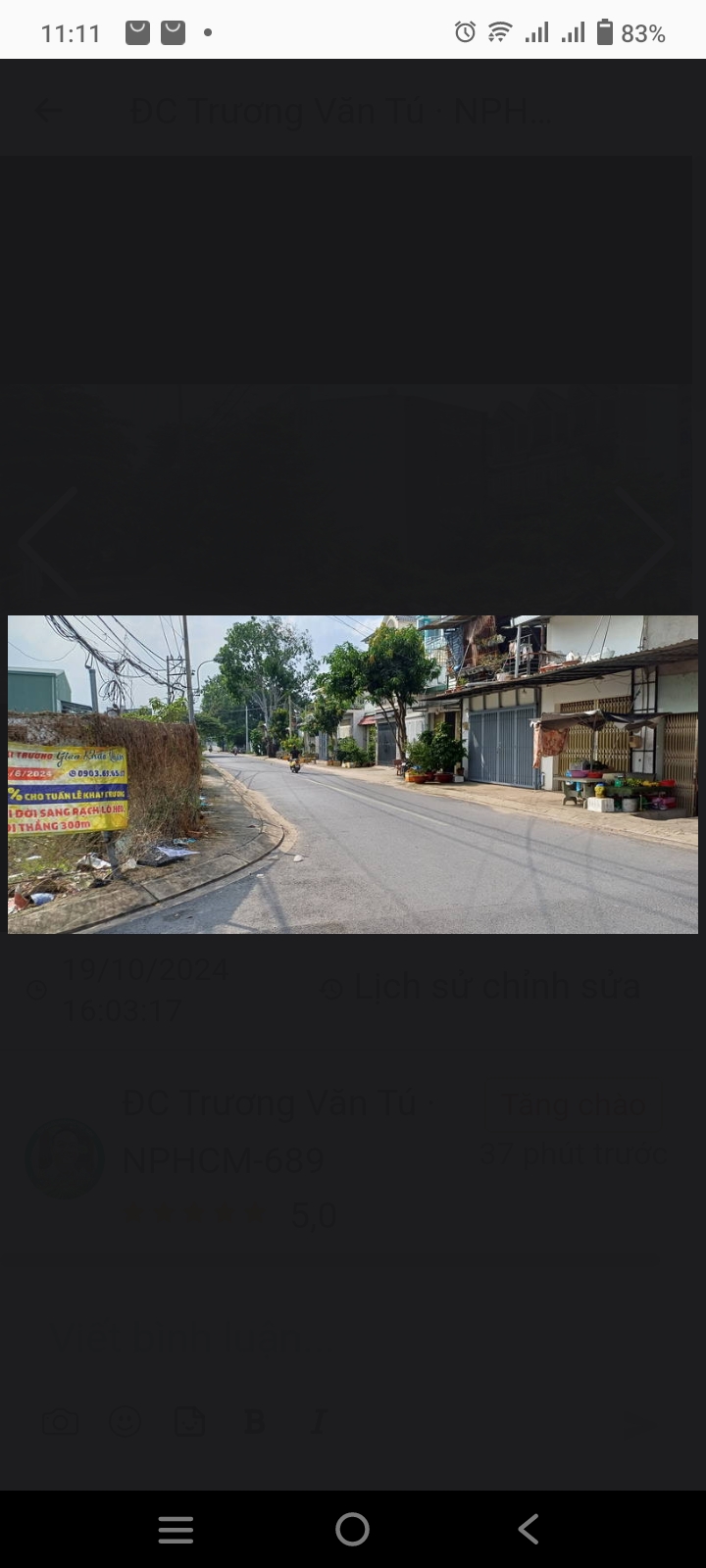
Task: Tap the enlarged street photo preview
Action: pos(353,774)
